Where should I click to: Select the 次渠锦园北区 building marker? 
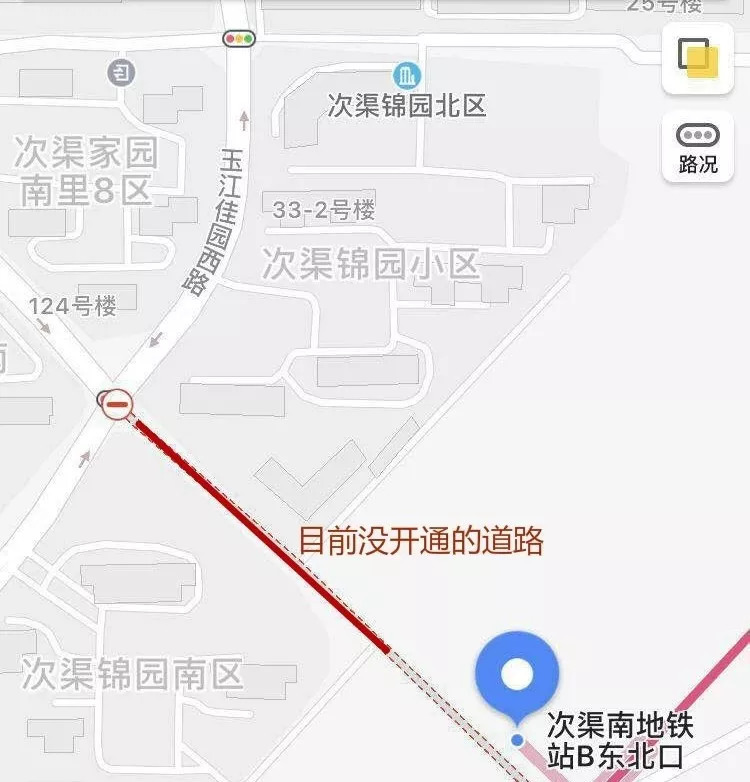405,75
